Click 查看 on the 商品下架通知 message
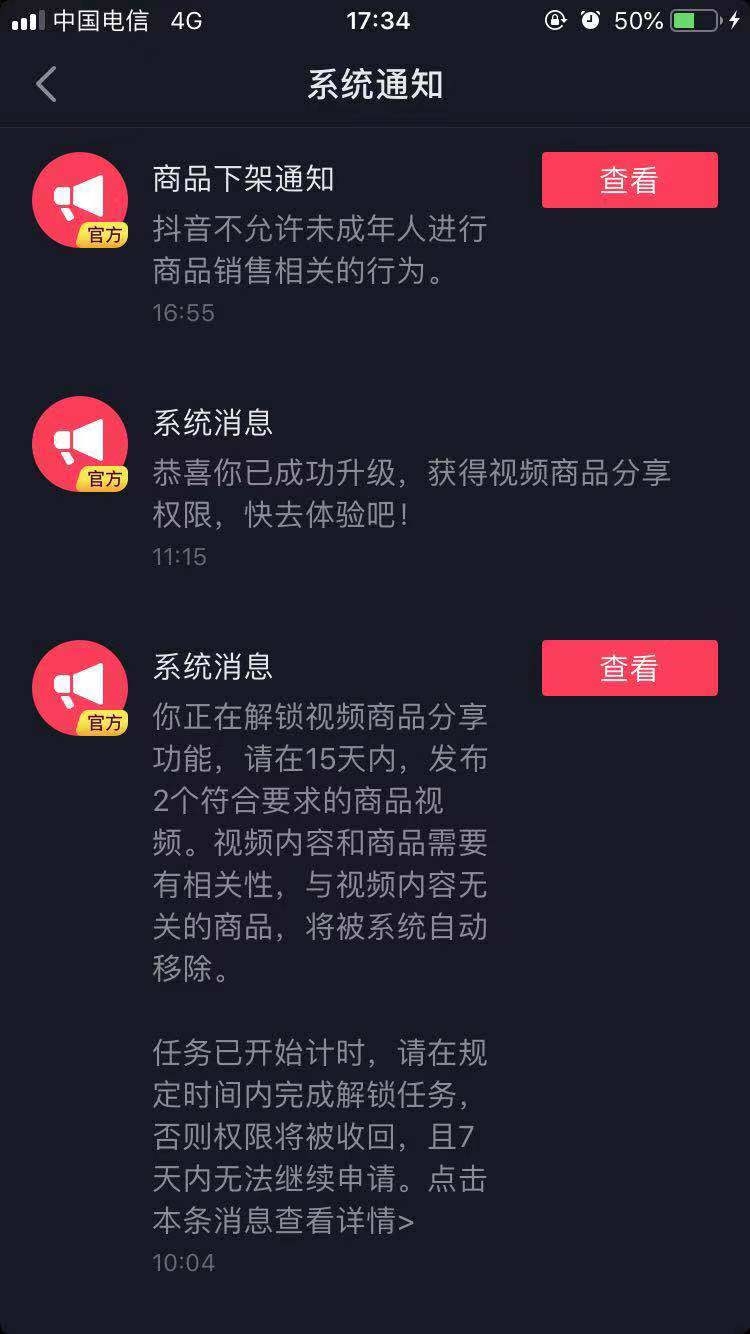Screen dimensions: 750x1334 [629, 180]
